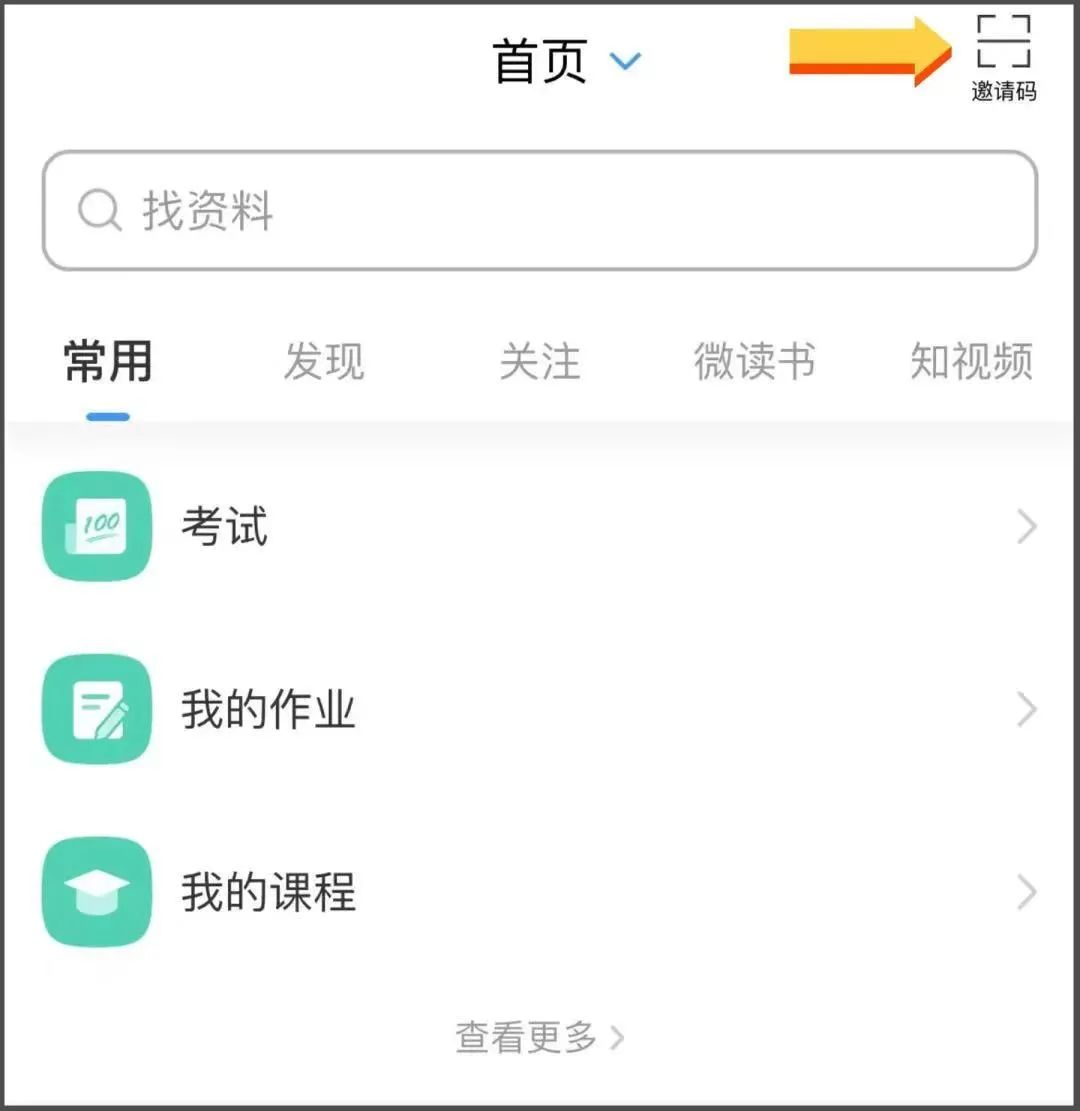Open the 邀请码 invite code scanner
The image size is (1080, 1111).
[x=1003, y=57]
